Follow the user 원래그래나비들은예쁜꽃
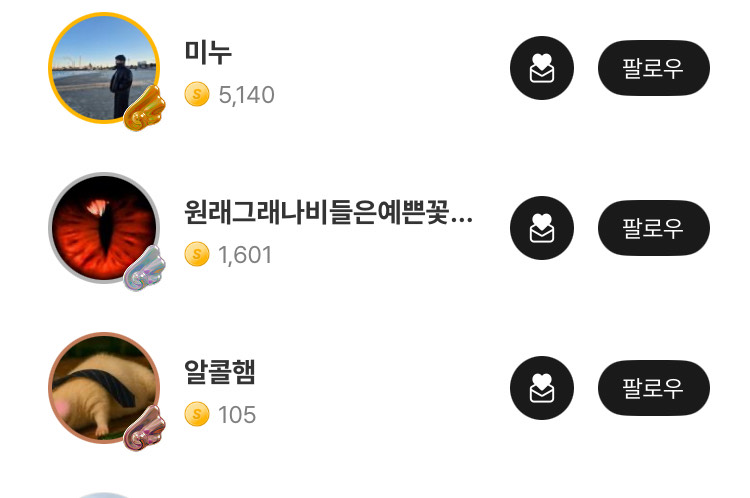This screenshot has width=750, height=498. [x=653, y=228]
